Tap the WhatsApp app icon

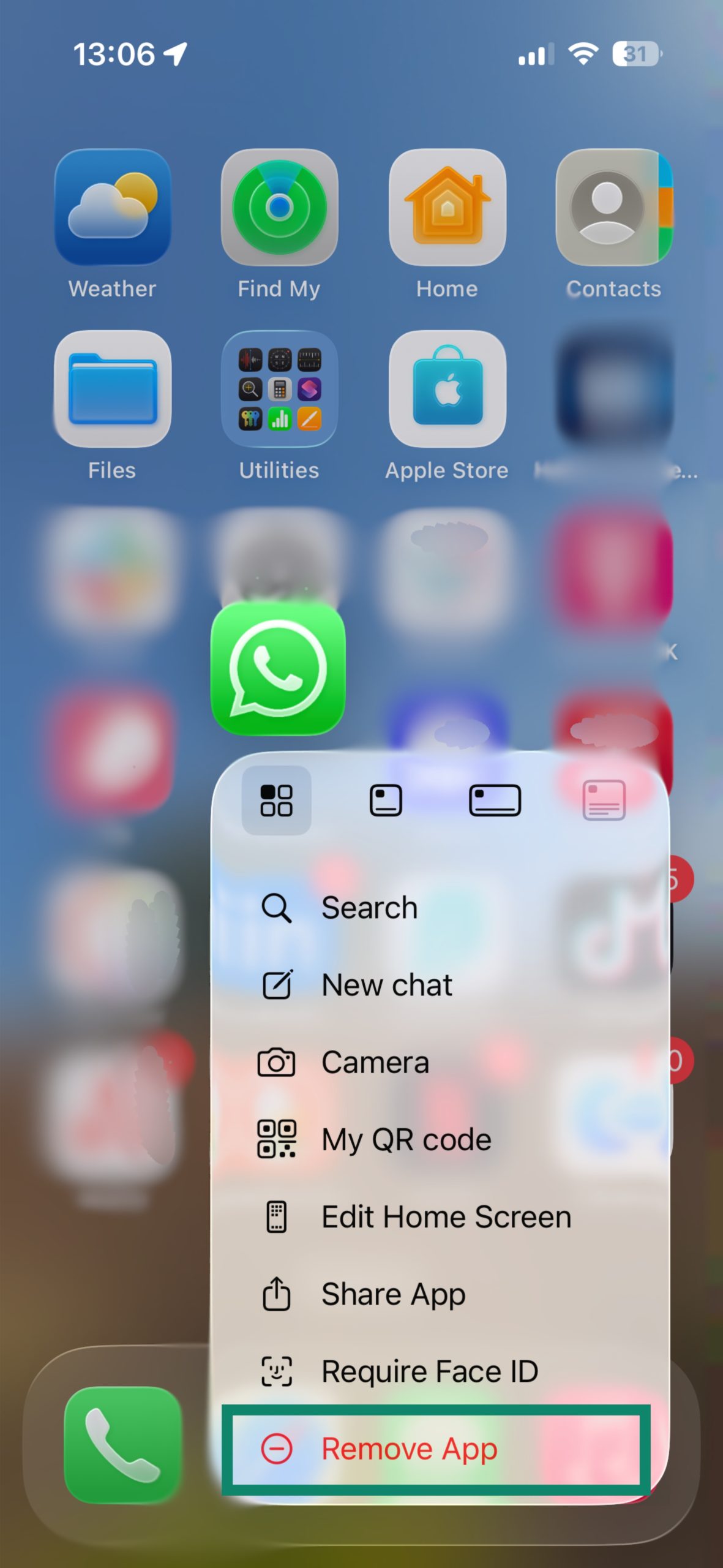tap(278, 668)
